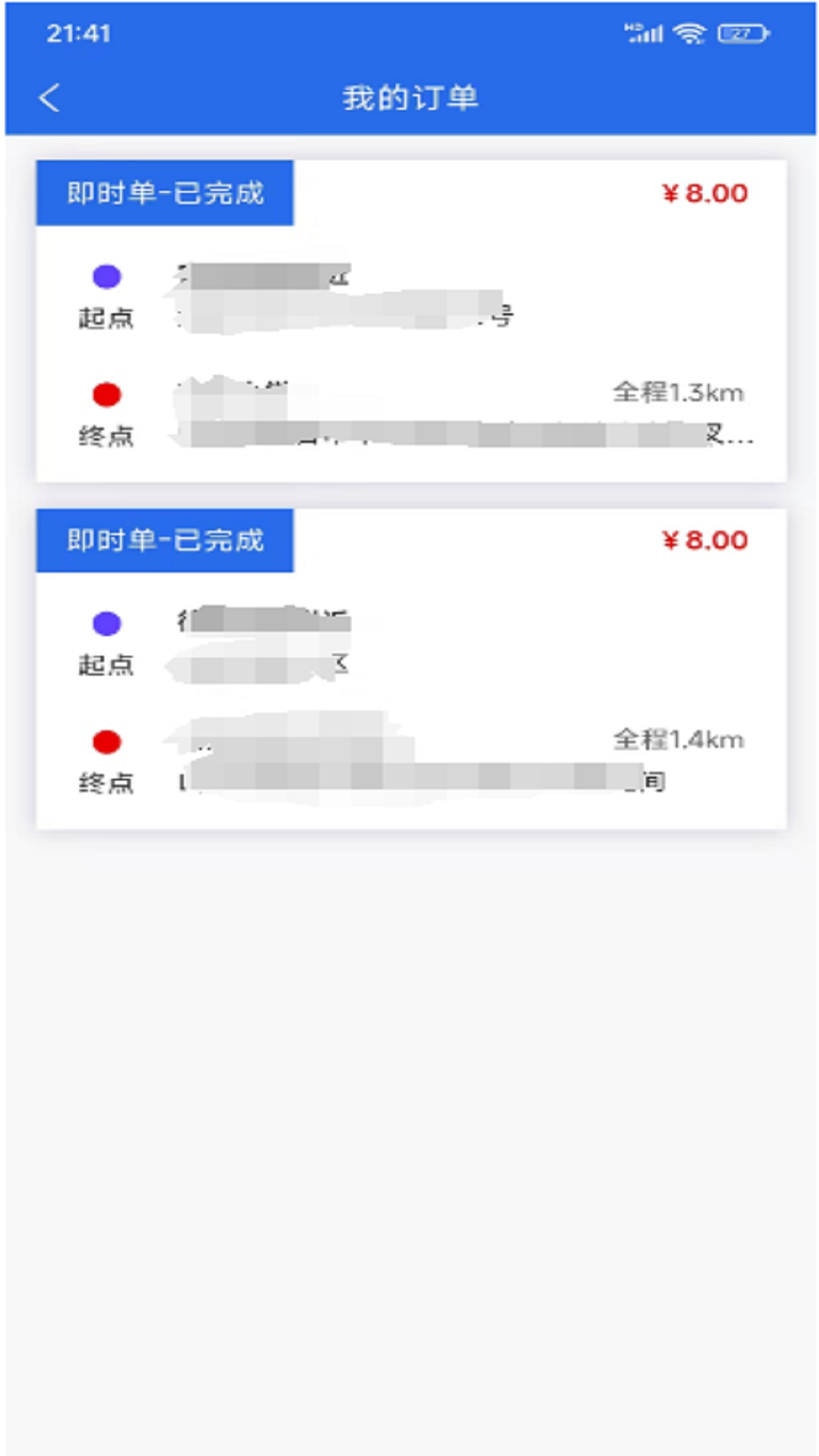Tap the red end point dot of second order
The width and height of the screenshot is (819, 1456).
(106, 739)
